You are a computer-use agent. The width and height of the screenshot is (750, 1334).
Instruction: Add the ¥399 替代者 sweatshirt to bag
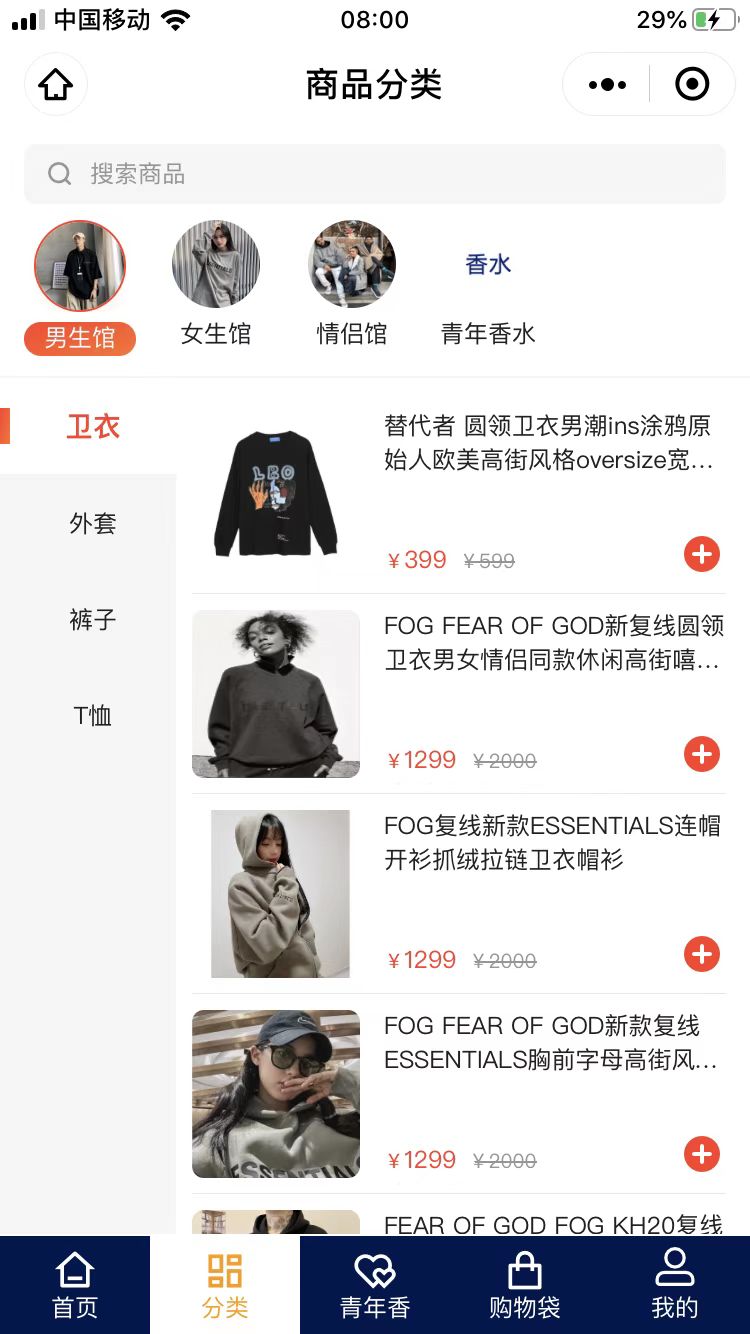point(702,554)
